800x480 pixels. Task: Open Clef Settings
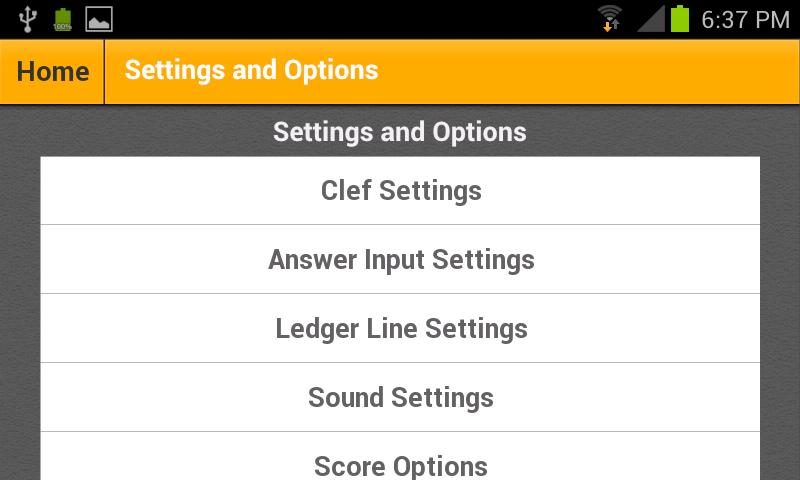400,191
